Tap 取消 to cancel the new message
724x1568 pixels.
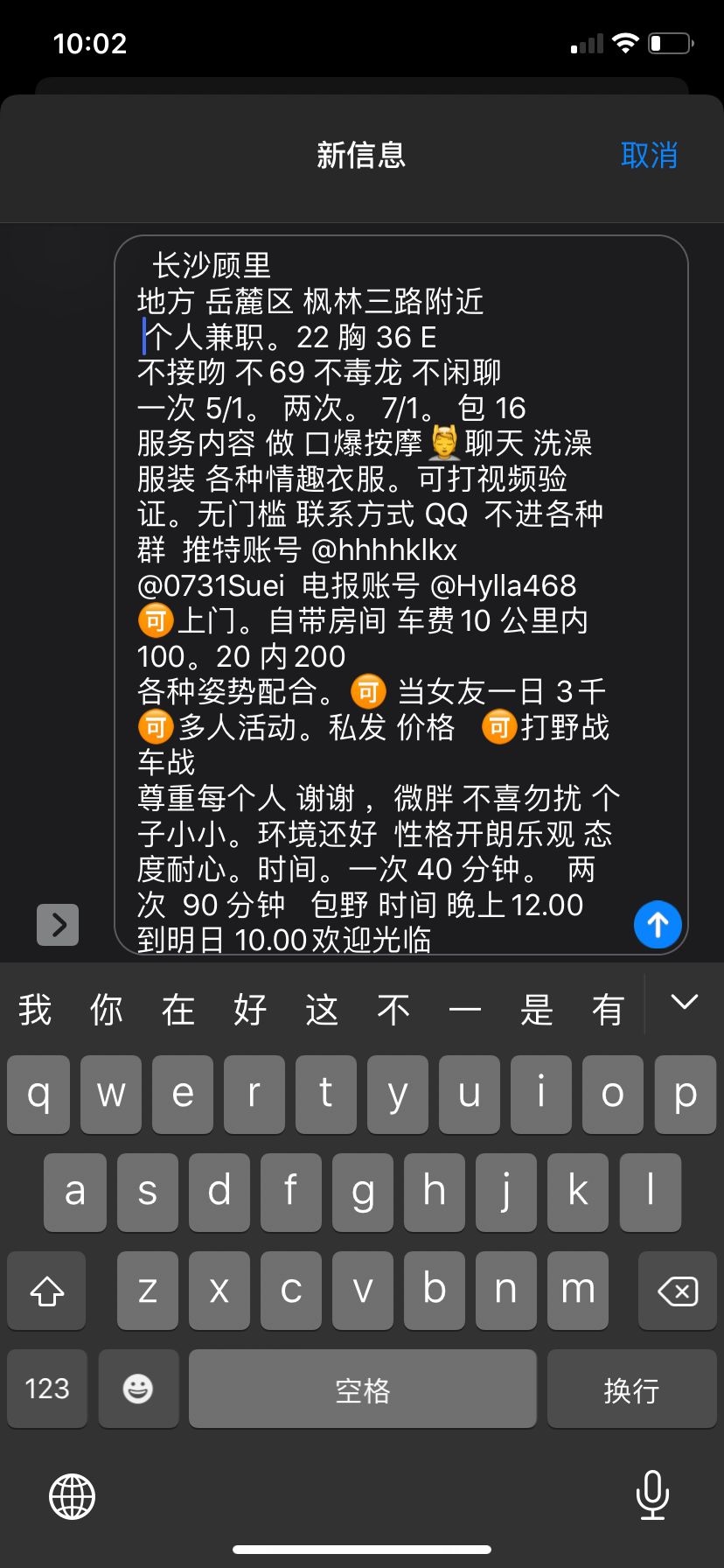(649, 156)
